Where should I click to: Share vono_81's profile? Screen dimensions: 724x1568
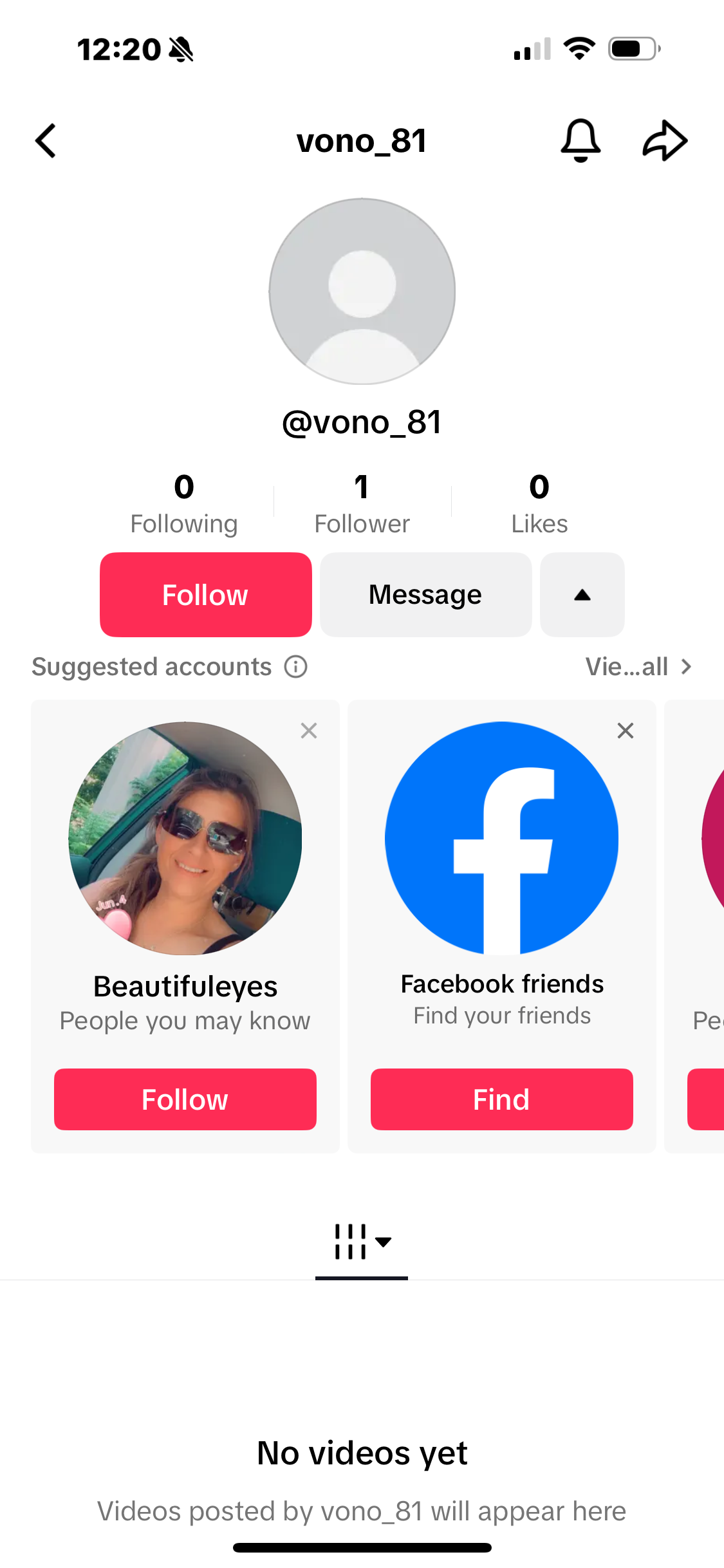665,140
